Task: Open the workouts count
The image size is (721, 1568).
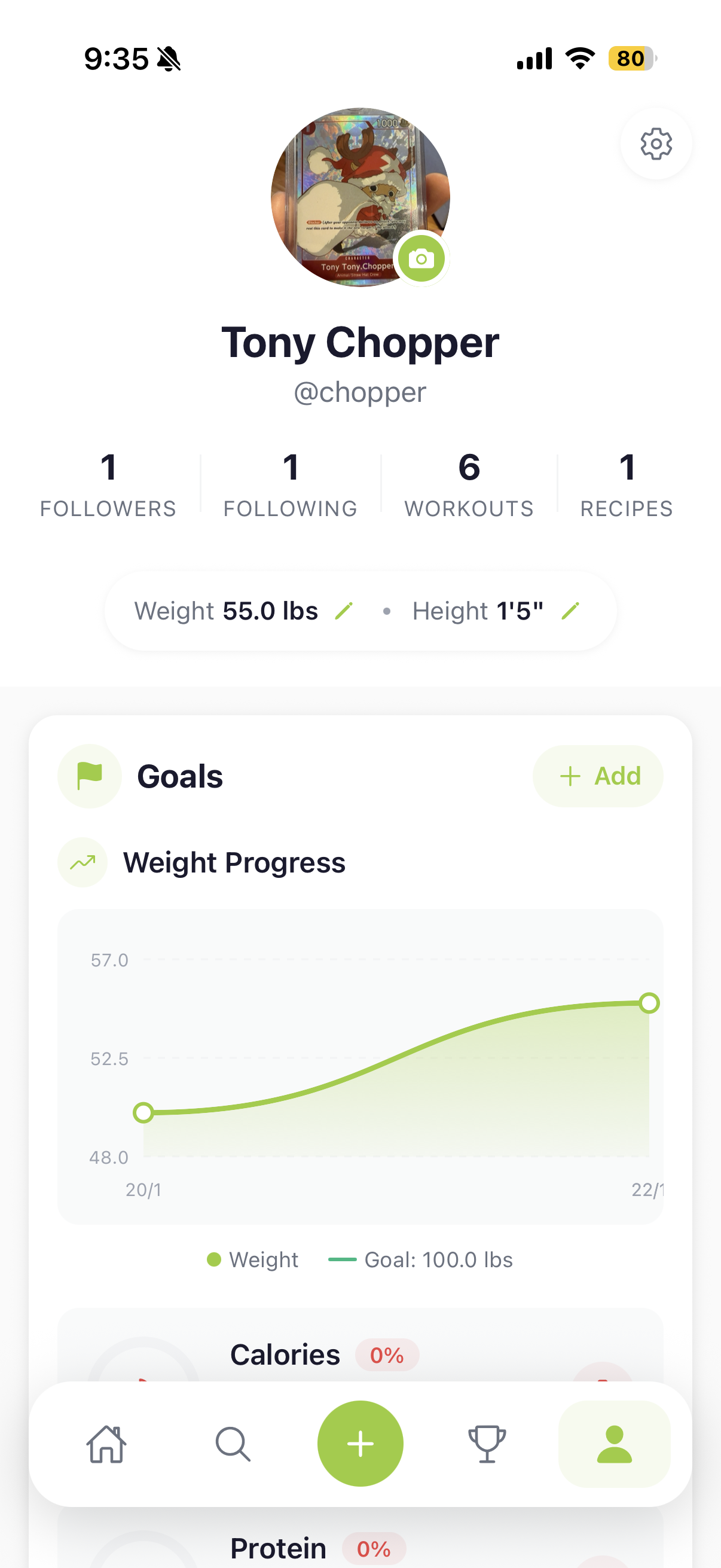Action: click(x=469, y=484)
